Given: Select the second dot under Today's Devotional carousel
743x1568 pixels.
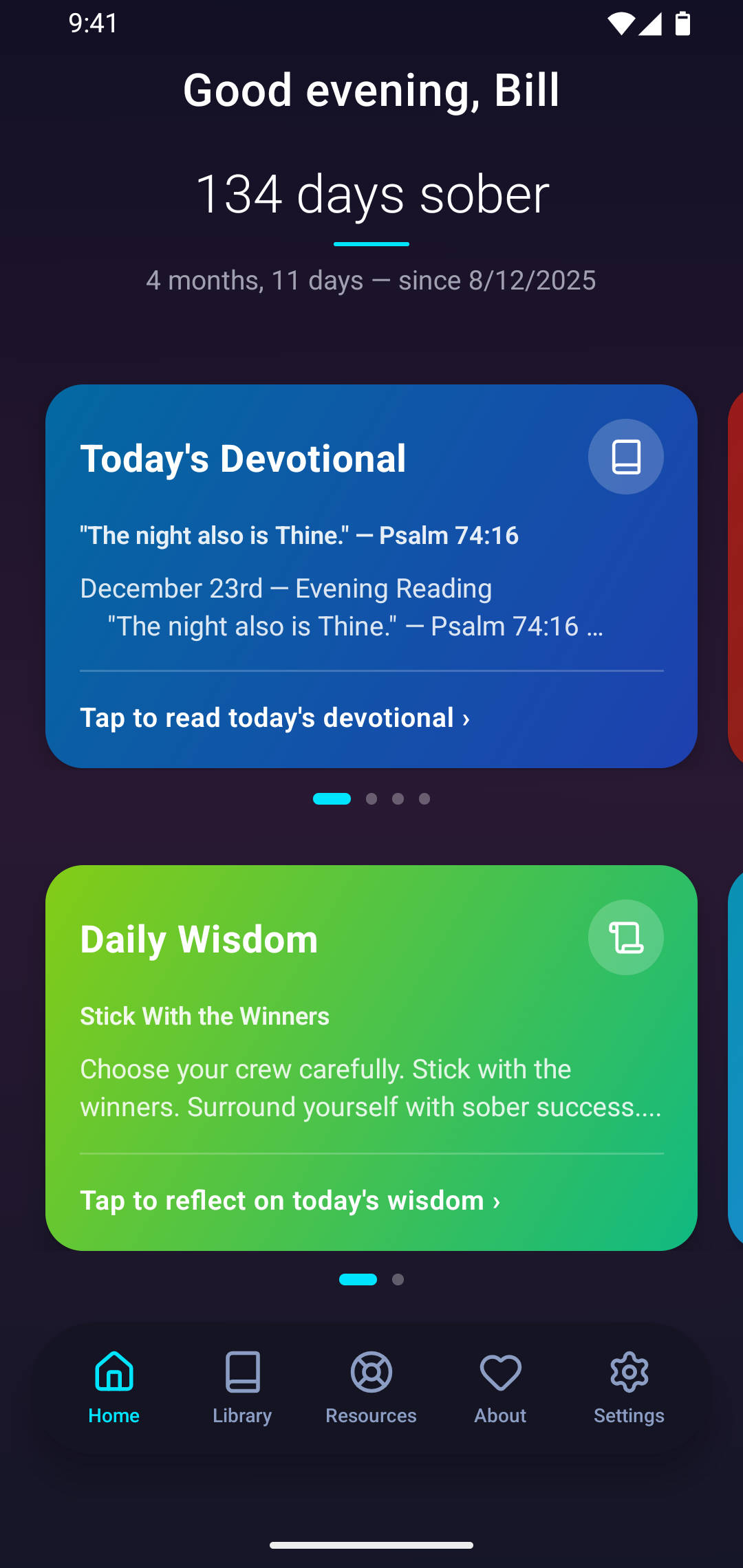Looking at the screenshot, I should click(x=372, y=798).
